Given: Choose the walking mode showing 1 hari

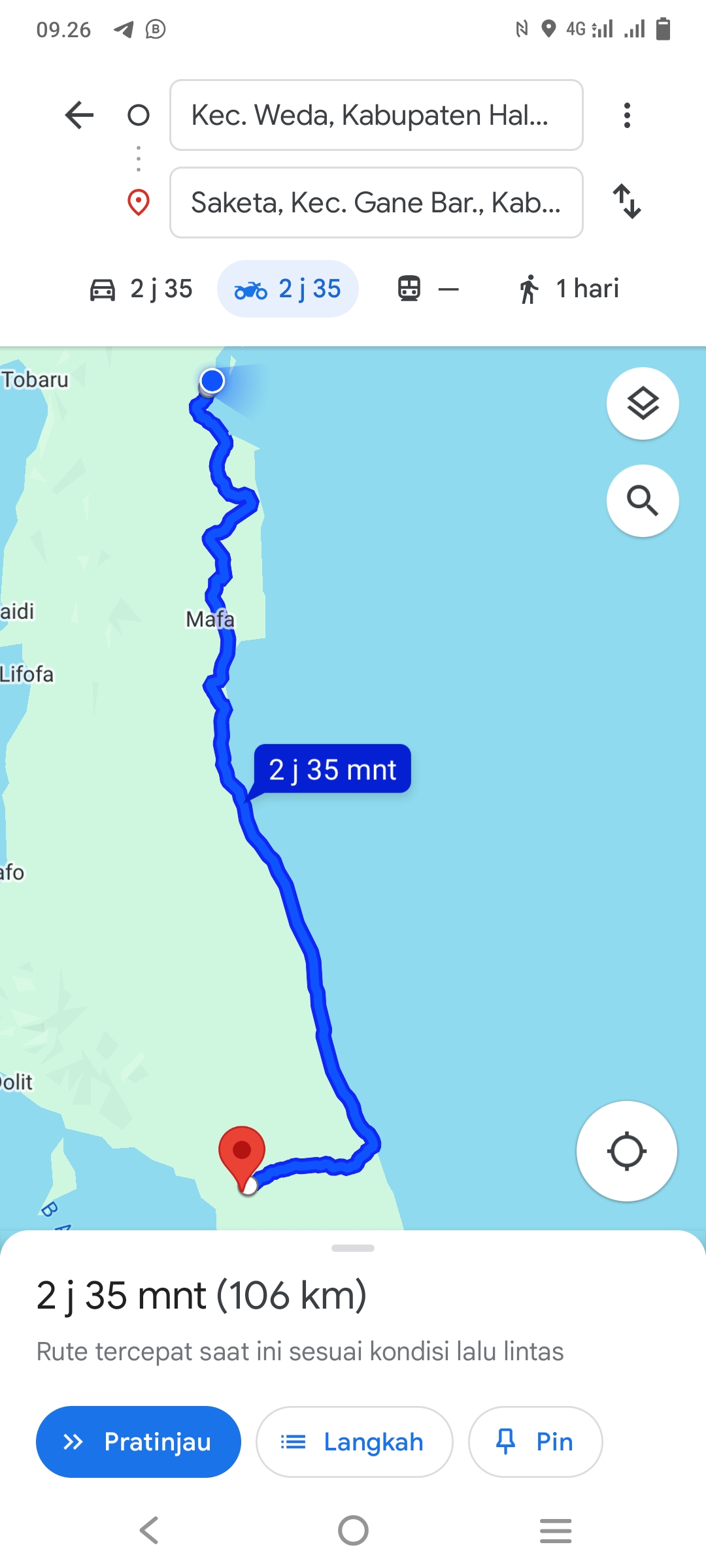Looking at the screenshot, I should 567,289.
